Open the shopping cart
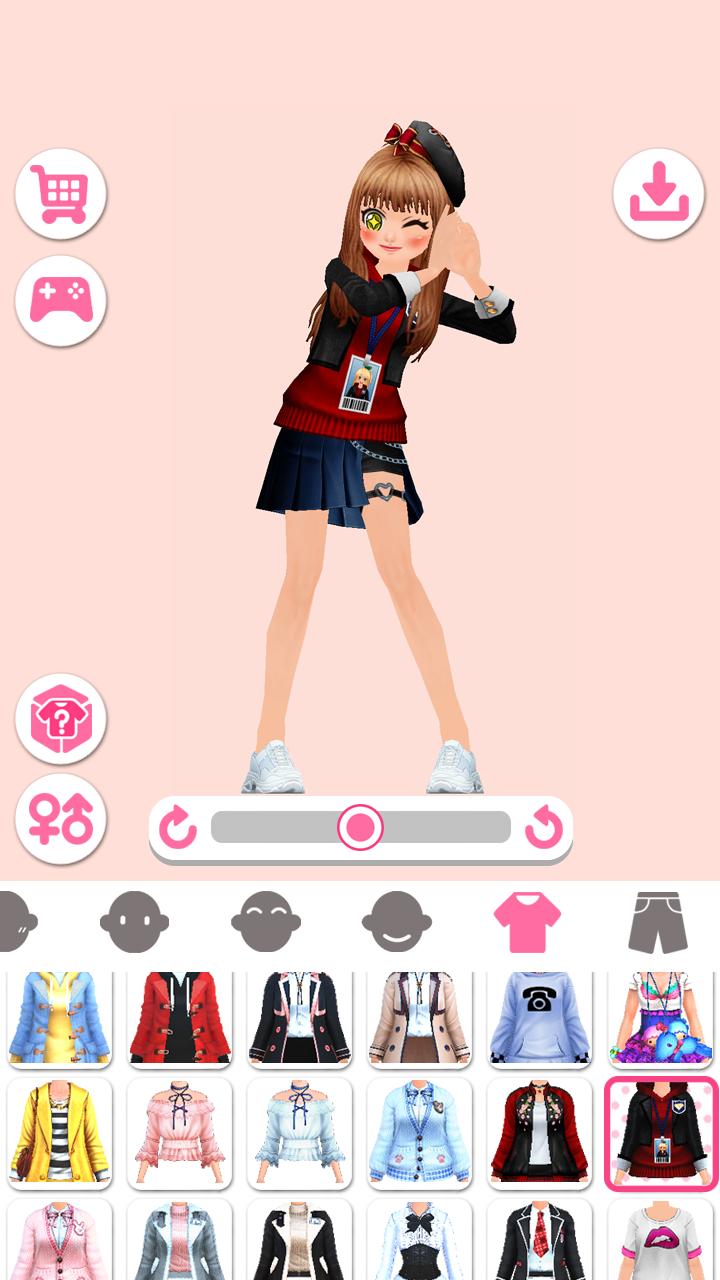 coord(60,193)
